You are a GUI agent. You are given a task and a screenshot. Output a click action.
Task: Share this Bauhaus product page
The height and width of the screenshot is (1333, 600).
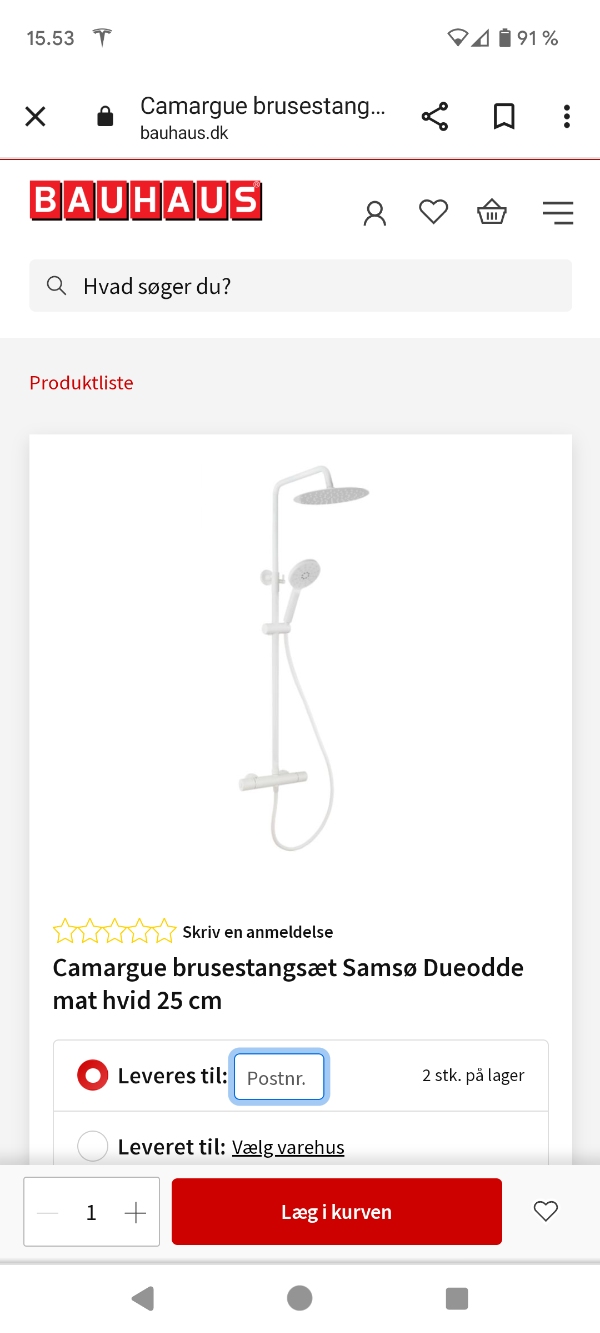coord(435,117)
